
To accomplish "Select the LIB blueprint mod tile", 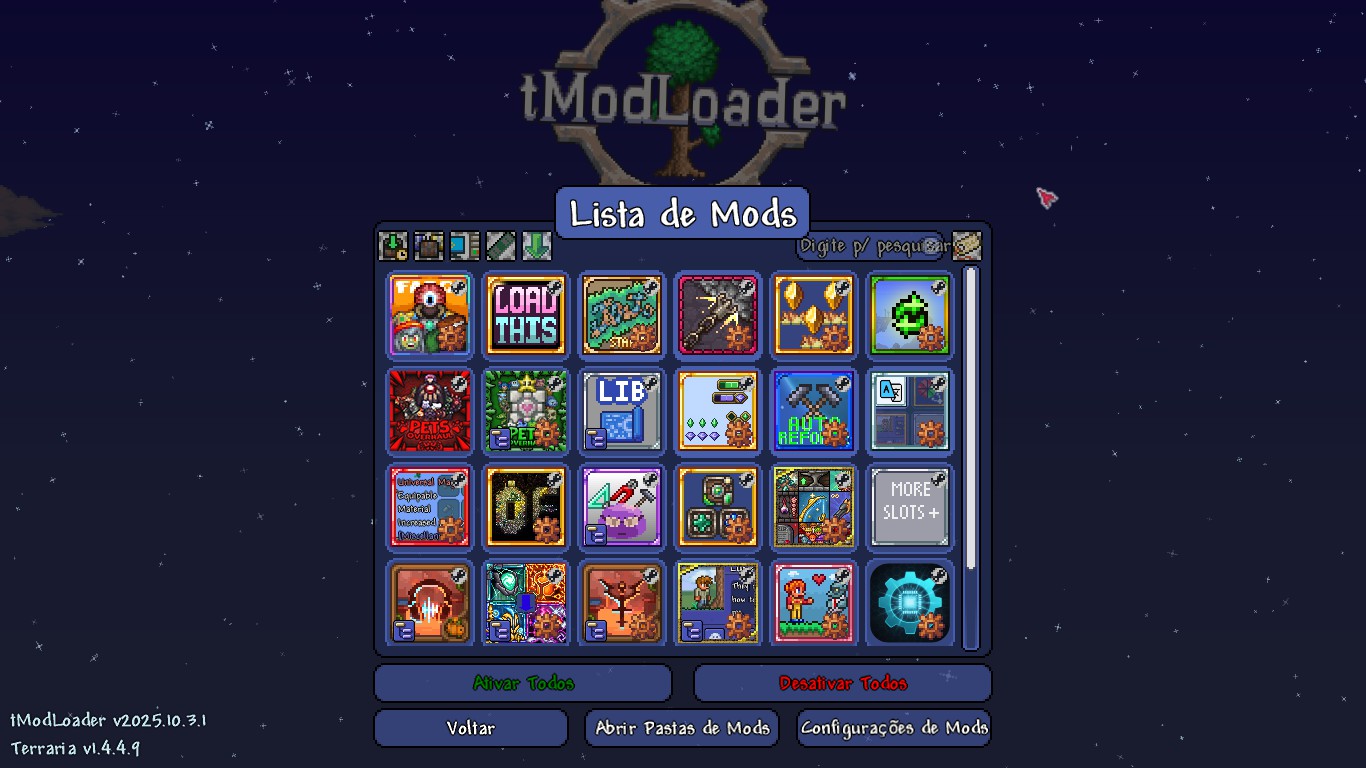I will [621, 411].
